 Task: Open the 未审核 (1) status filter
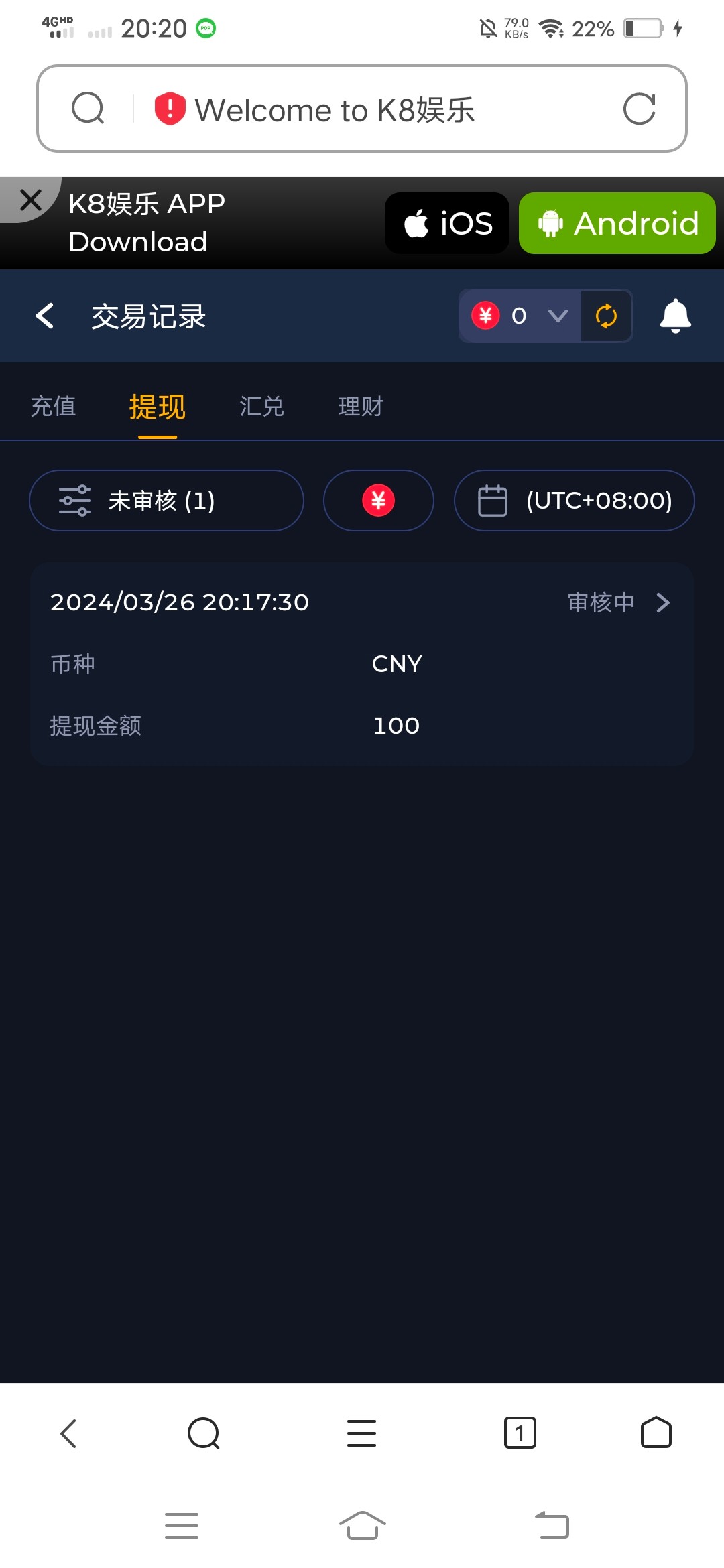pos(166,501)
